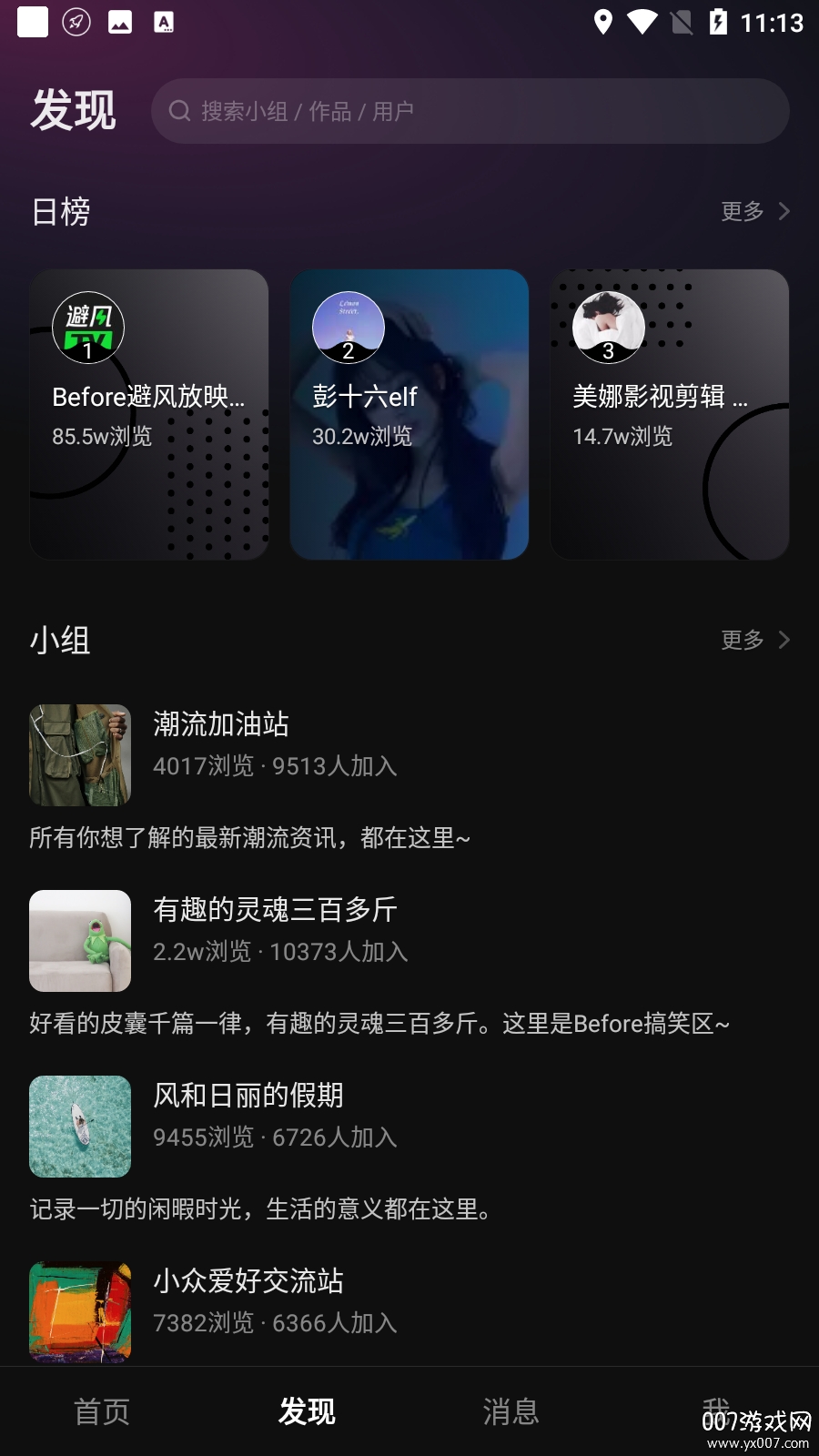Go to the 消息 messages tab
This screenshot has width=819, height=1456.
click(511, 1411)
